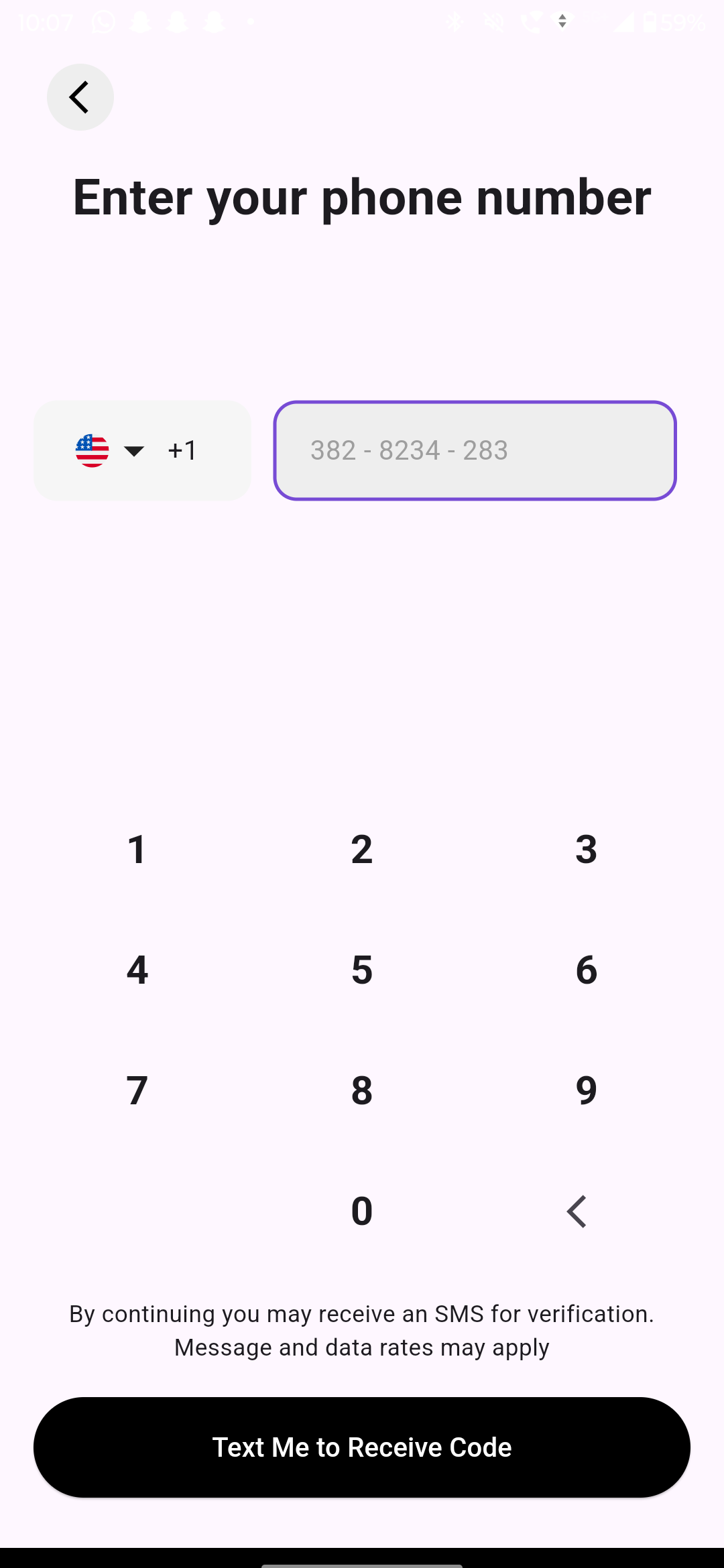Tap the Enter your phone number heading

point(362,196)
